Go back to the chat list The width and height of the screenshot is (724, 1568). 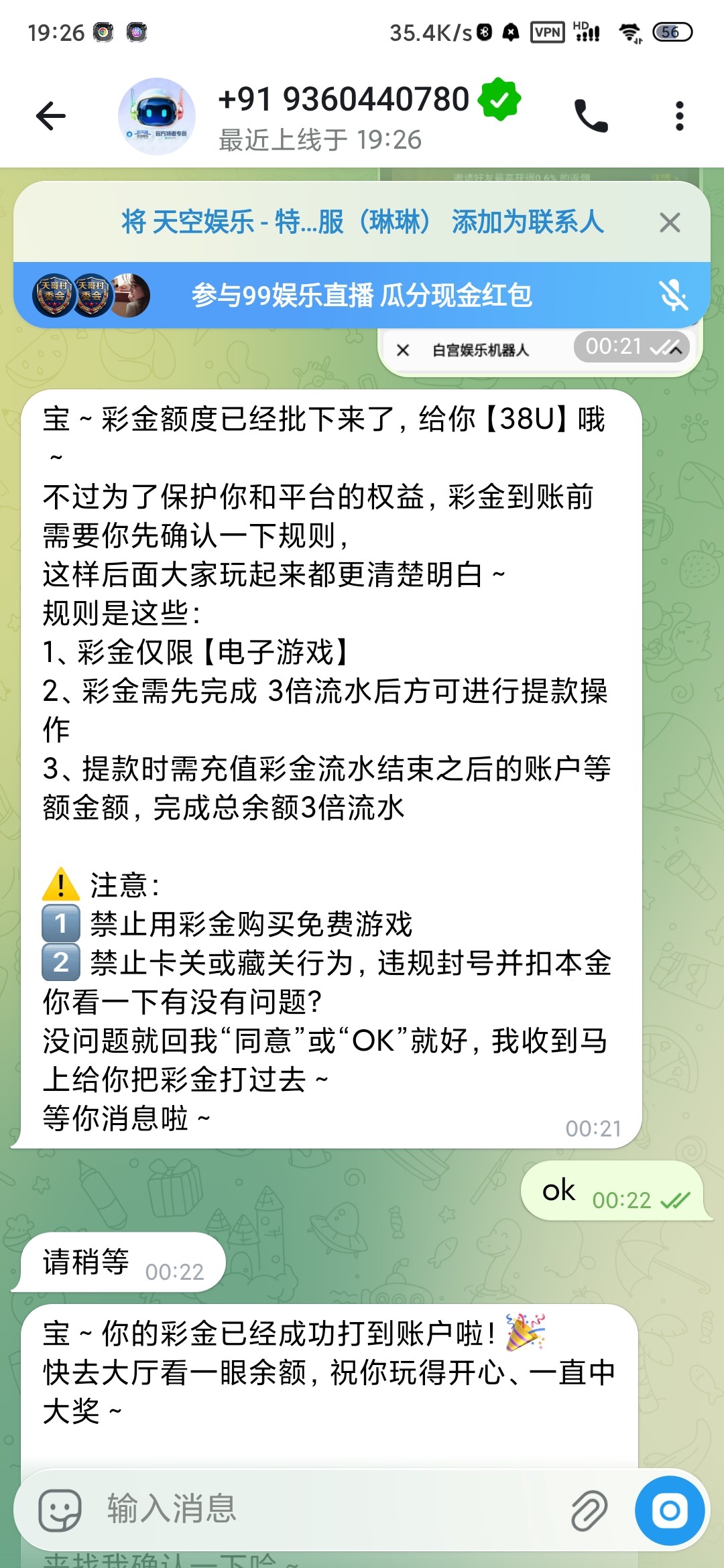click(51, 117)
